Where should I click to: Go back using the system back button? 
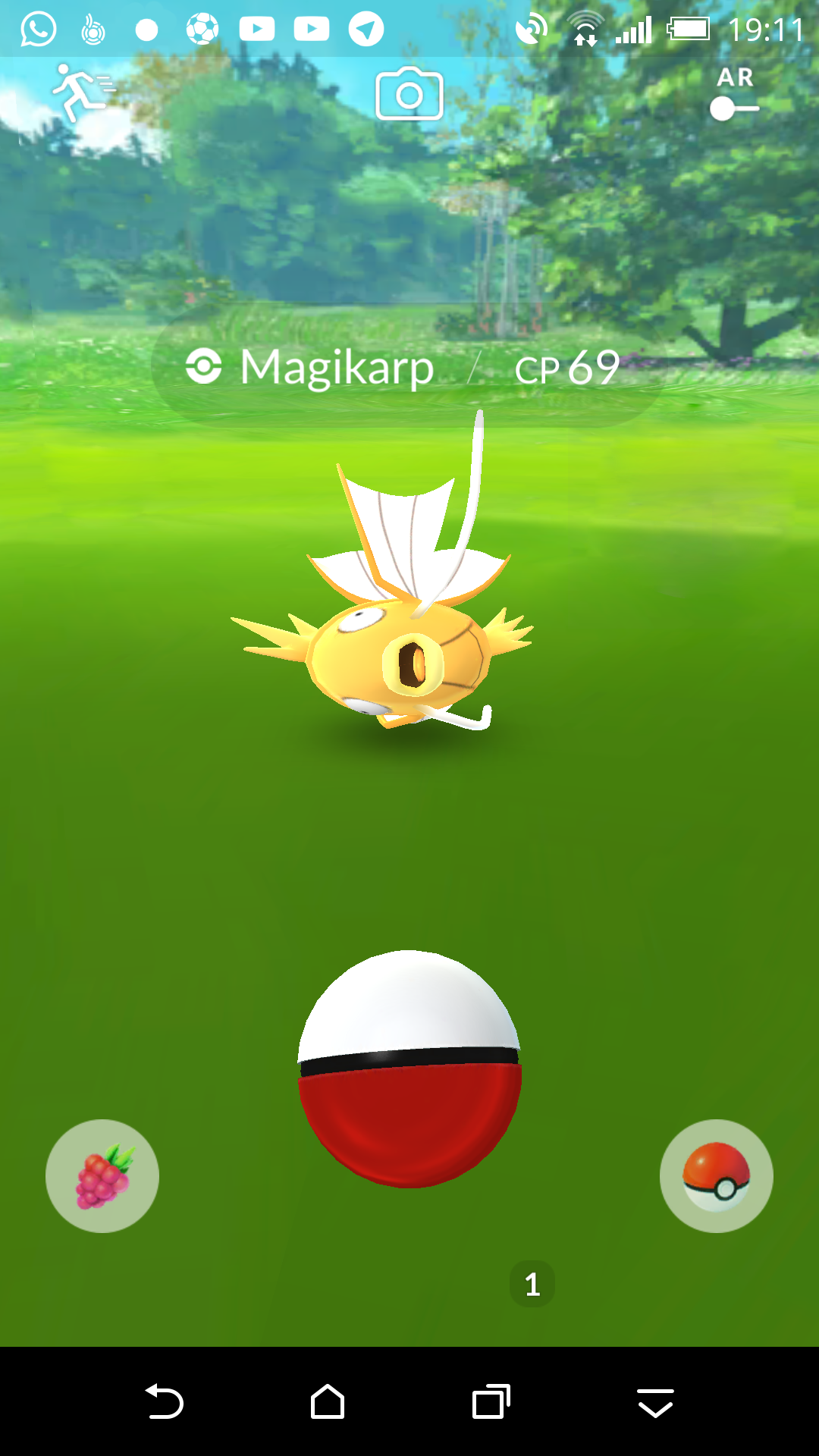(x=164, y=1401)
